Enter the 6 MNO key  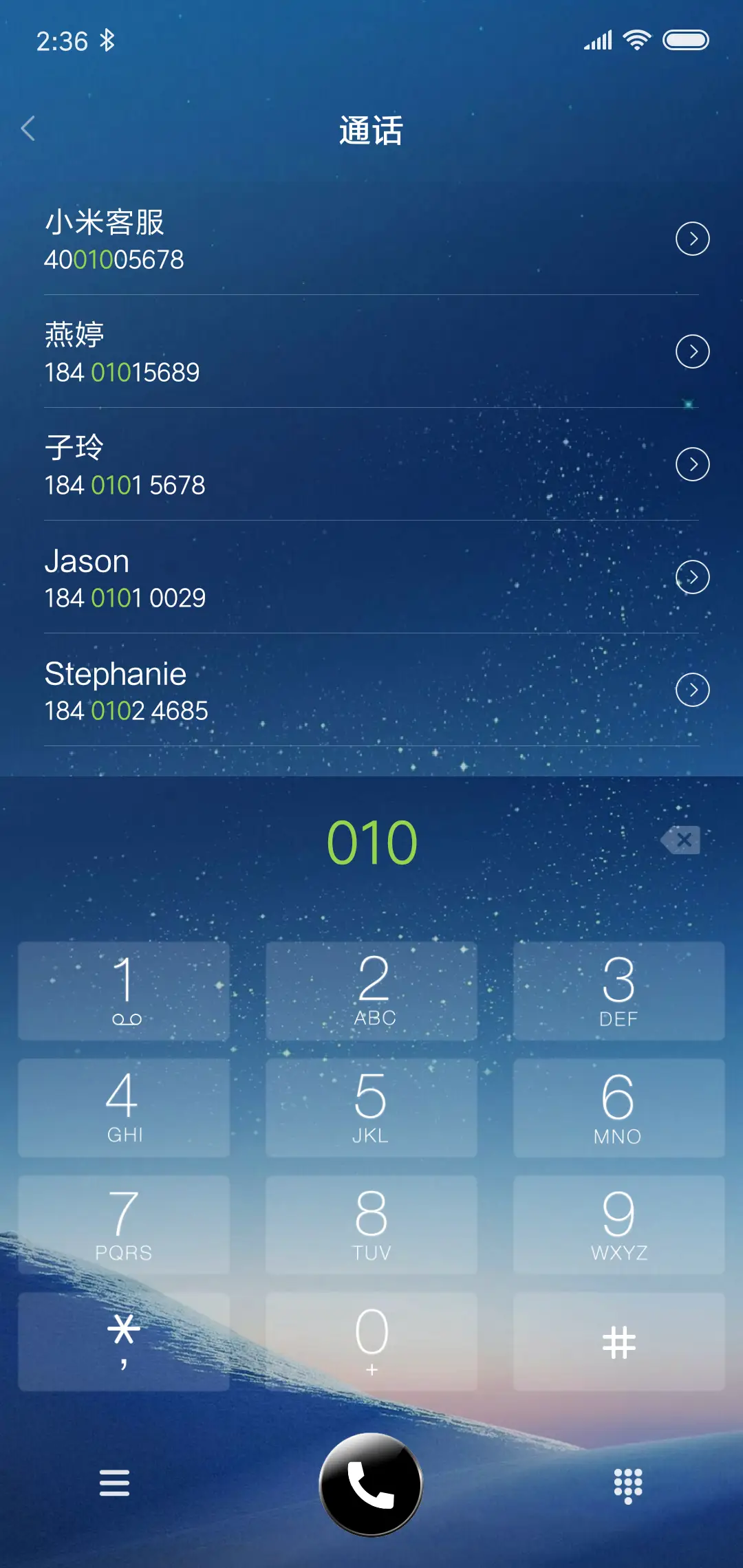coord(618,1107)
